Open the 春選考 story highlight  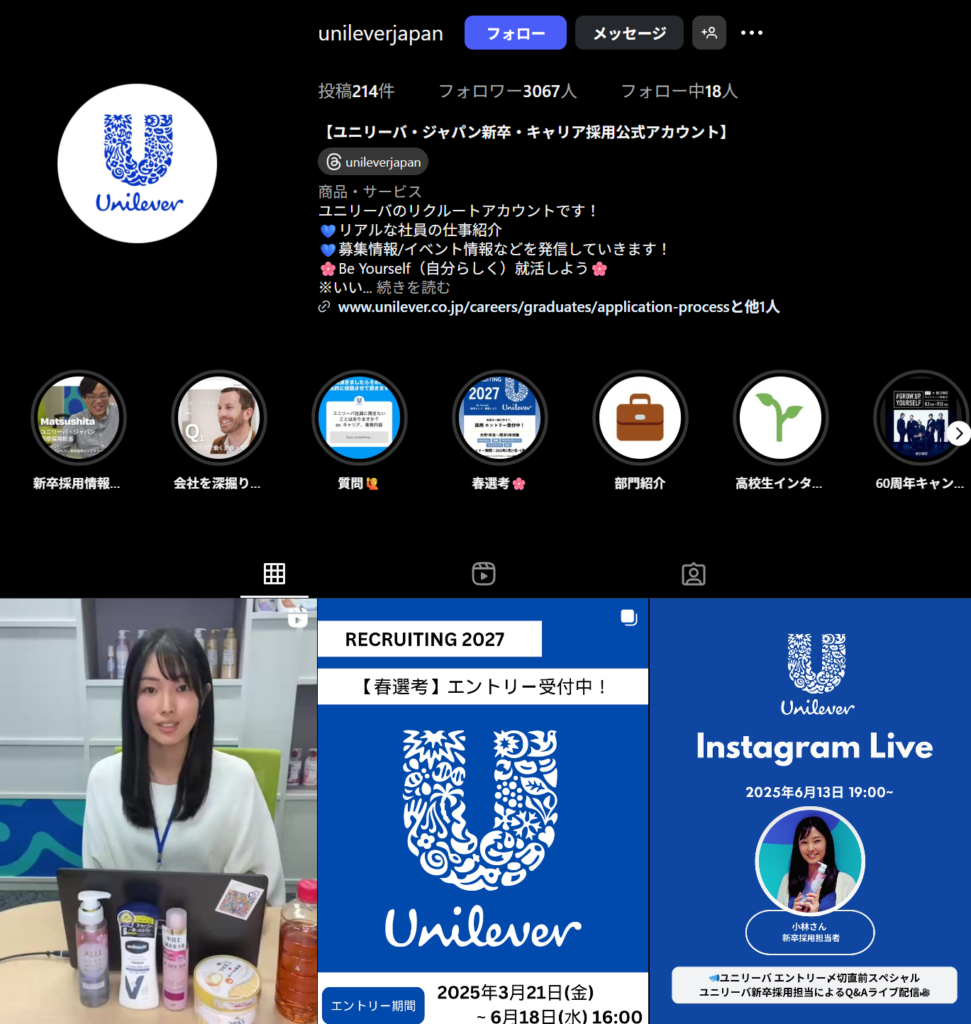click(499, 418)
